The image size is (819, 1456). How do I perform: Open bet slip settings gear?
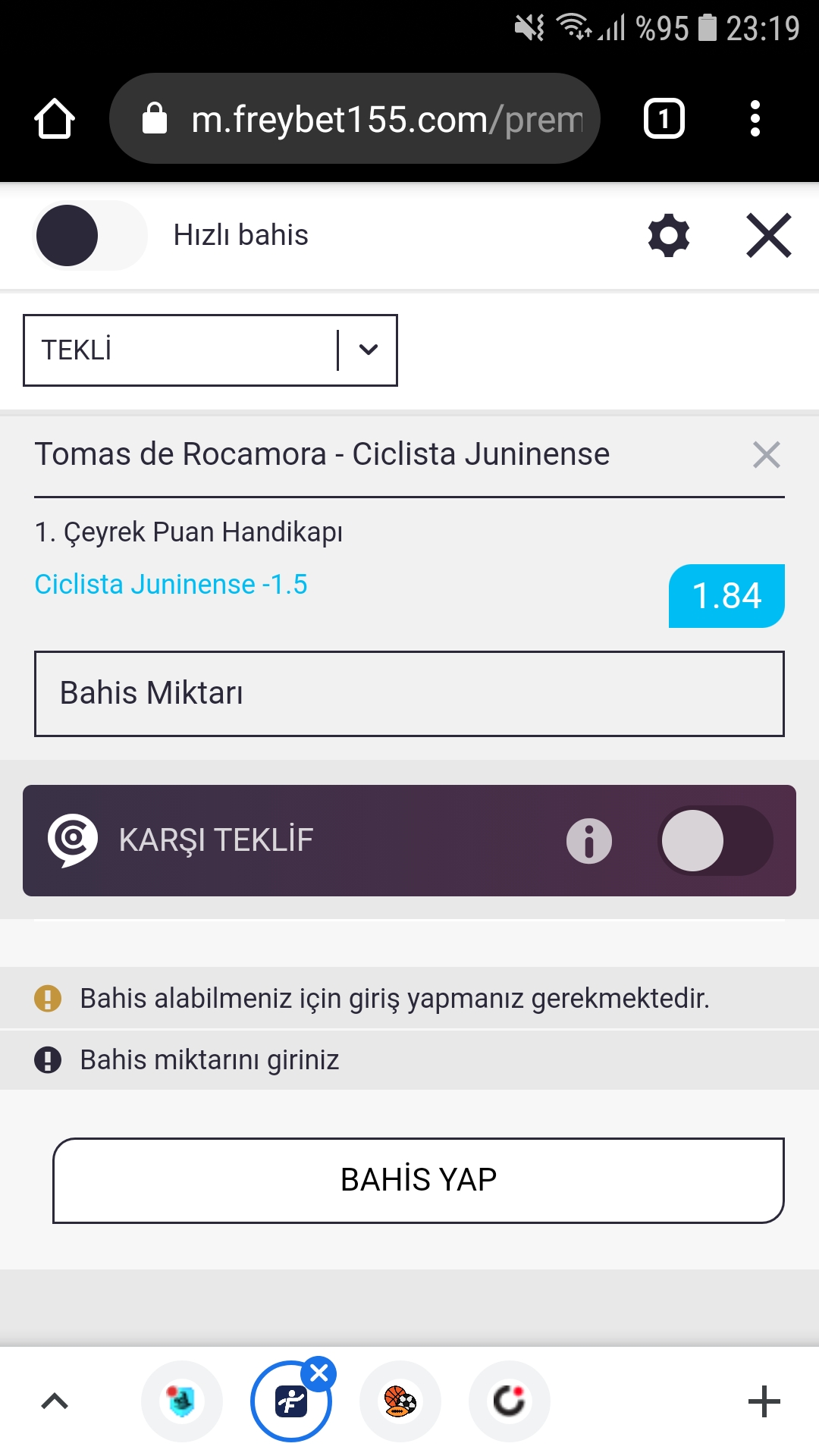(669, 235)
